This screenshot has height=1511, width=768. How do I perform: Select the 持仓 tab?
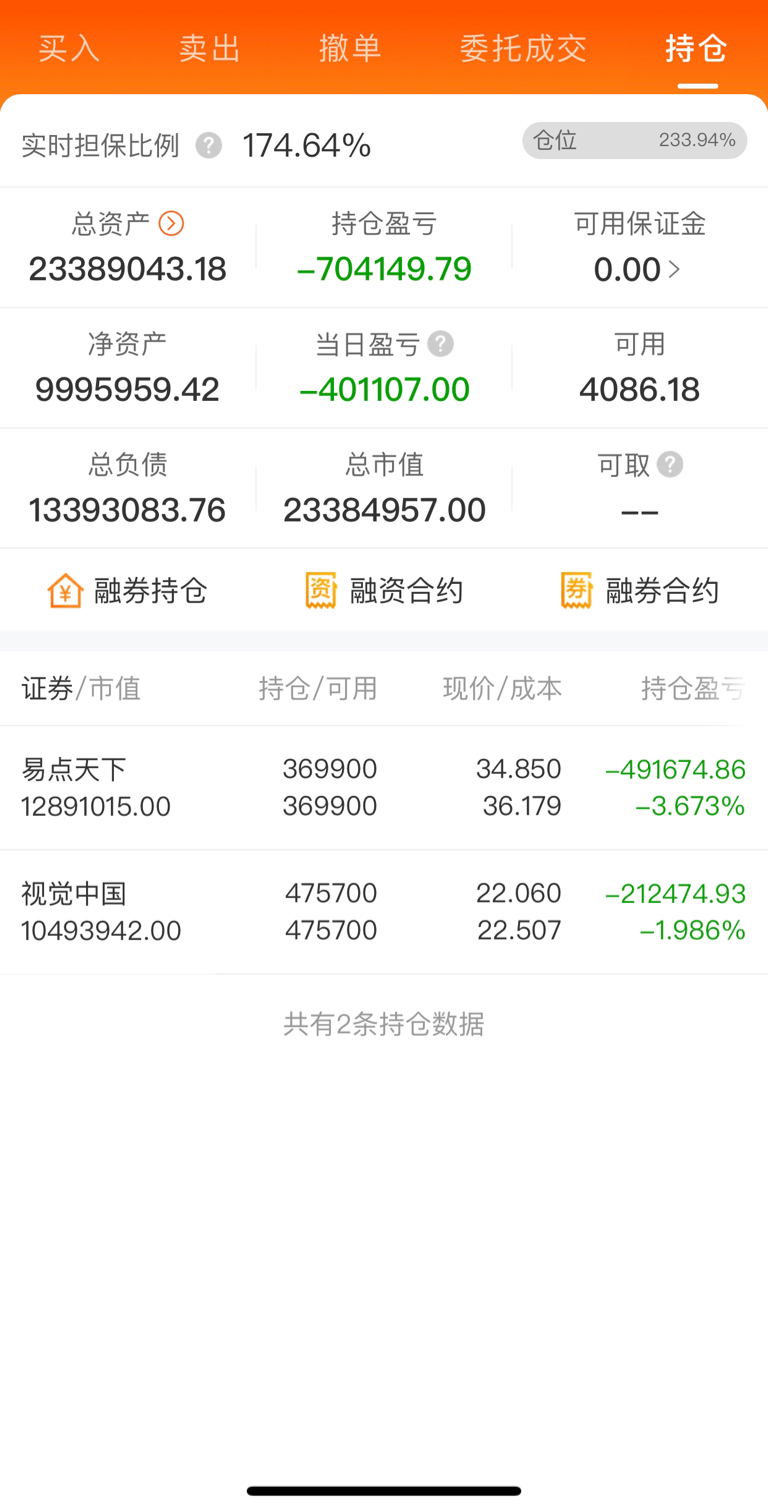click(697, 48)
